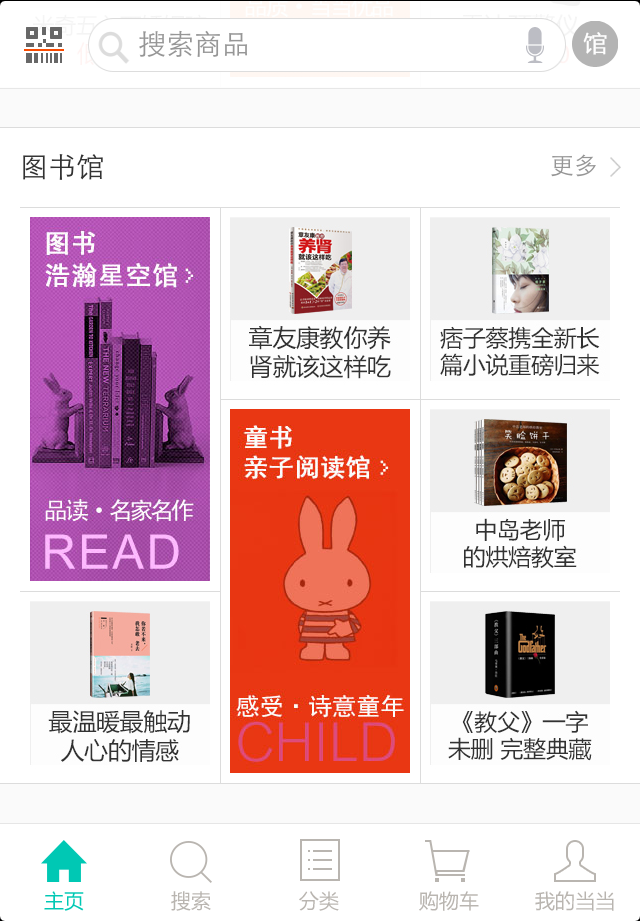Screen dimensions: 640x921
Task: Go to the 主页 tab
Action: pyautogui.click(x=64, y=874)
